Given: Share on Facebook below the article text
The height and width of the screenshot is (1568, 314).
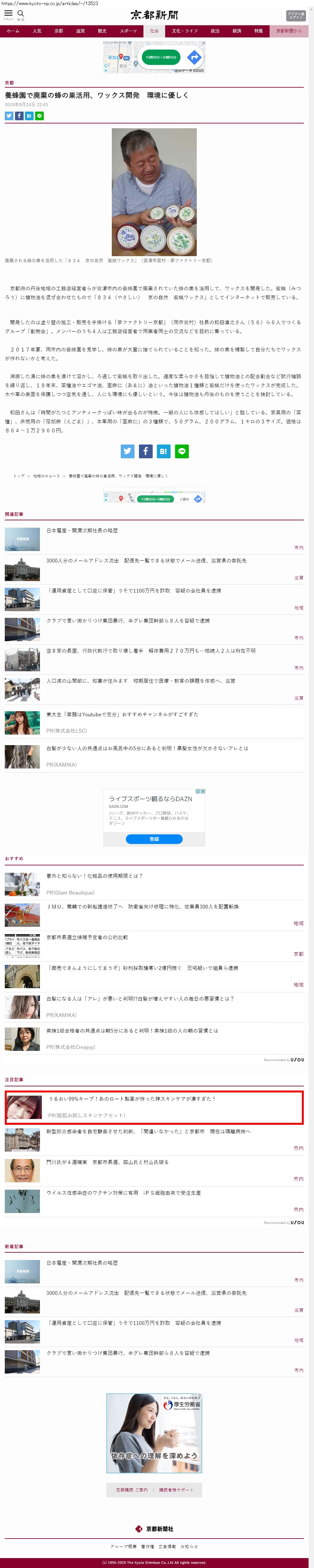Looking at the screenshot, I should click(145, 451).
